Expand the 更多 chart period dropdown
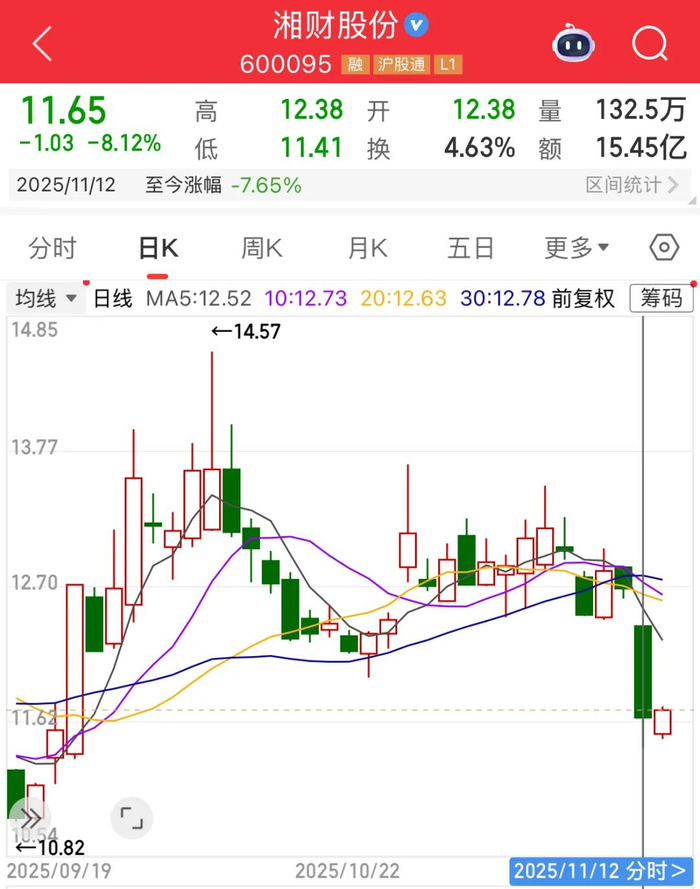The height and width of the screenshot is (889, 700). [577, 248]
